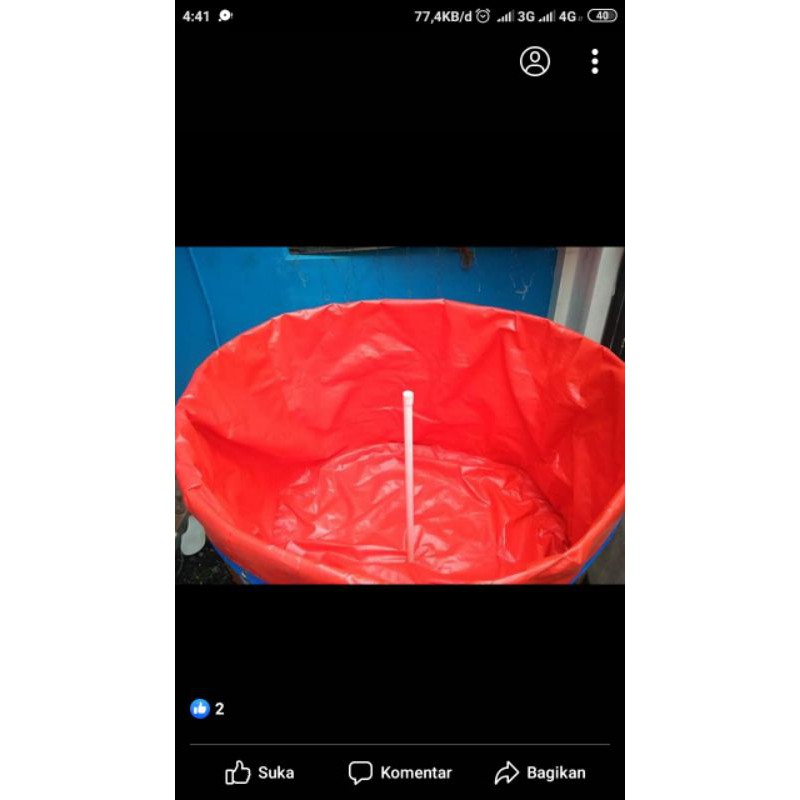Like the photo with Suka

point(260,772)
